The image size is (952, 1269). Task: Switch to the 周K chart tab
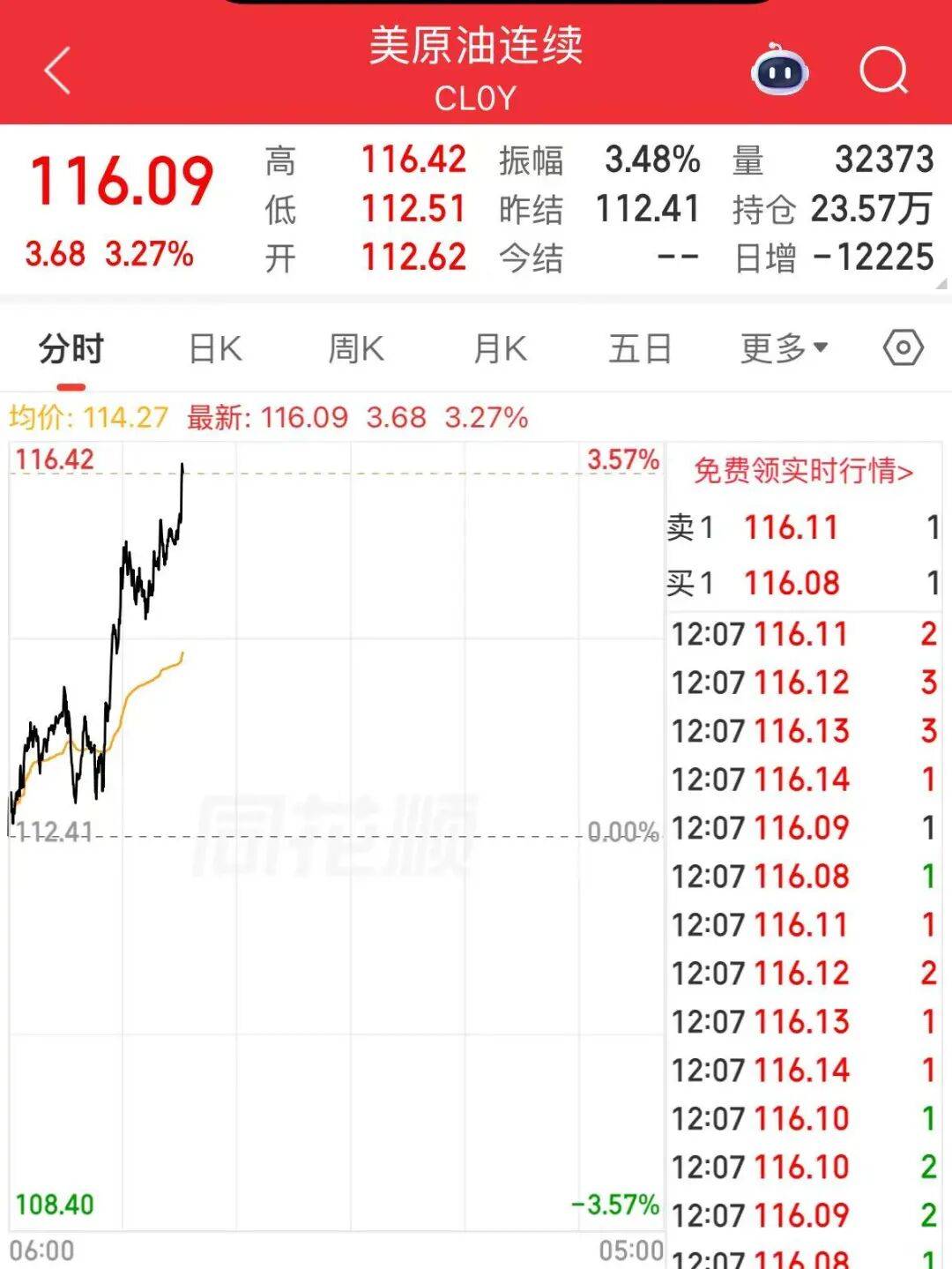point(356,349)
